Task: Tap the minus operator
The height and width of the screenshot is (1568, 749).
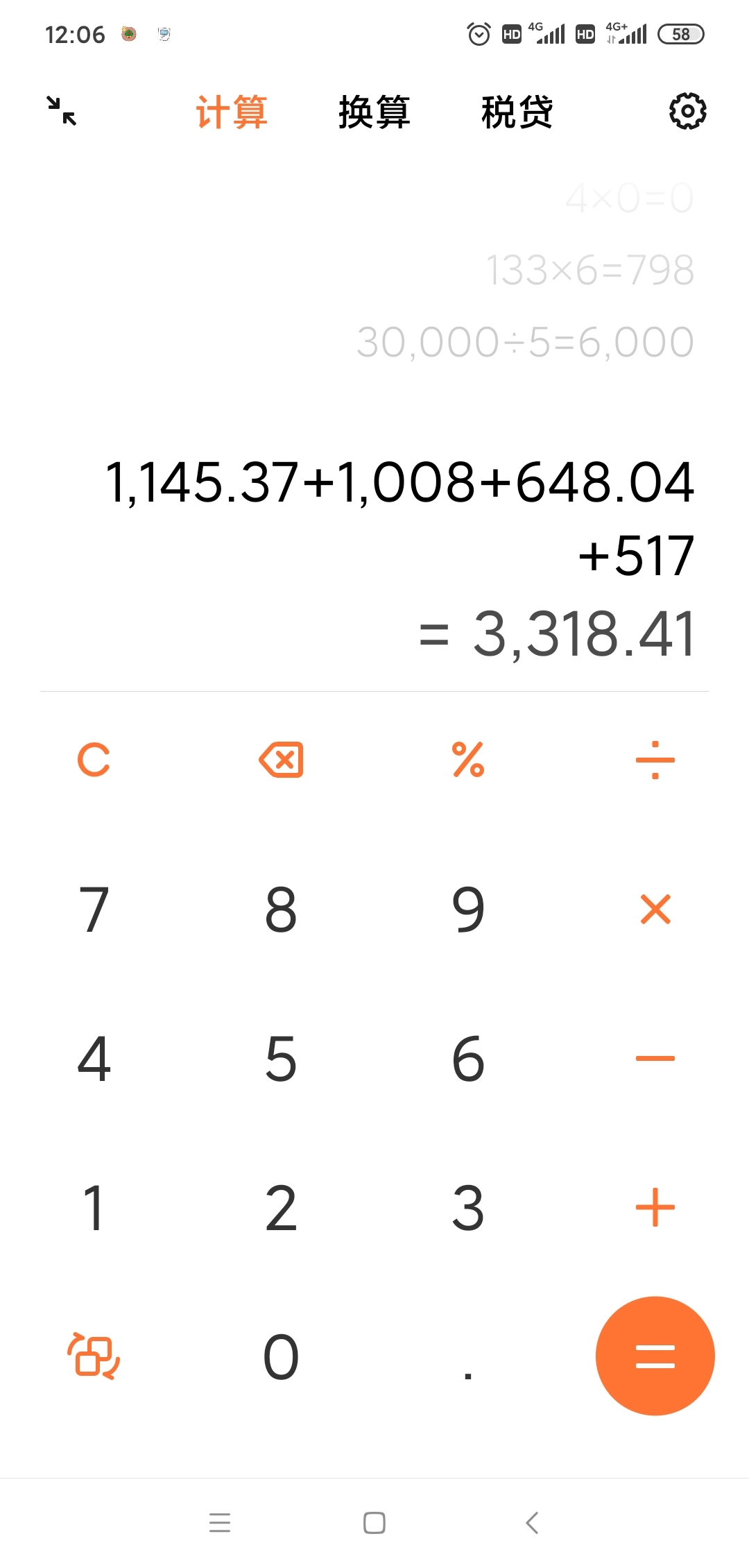Action: coord(655,1058)
